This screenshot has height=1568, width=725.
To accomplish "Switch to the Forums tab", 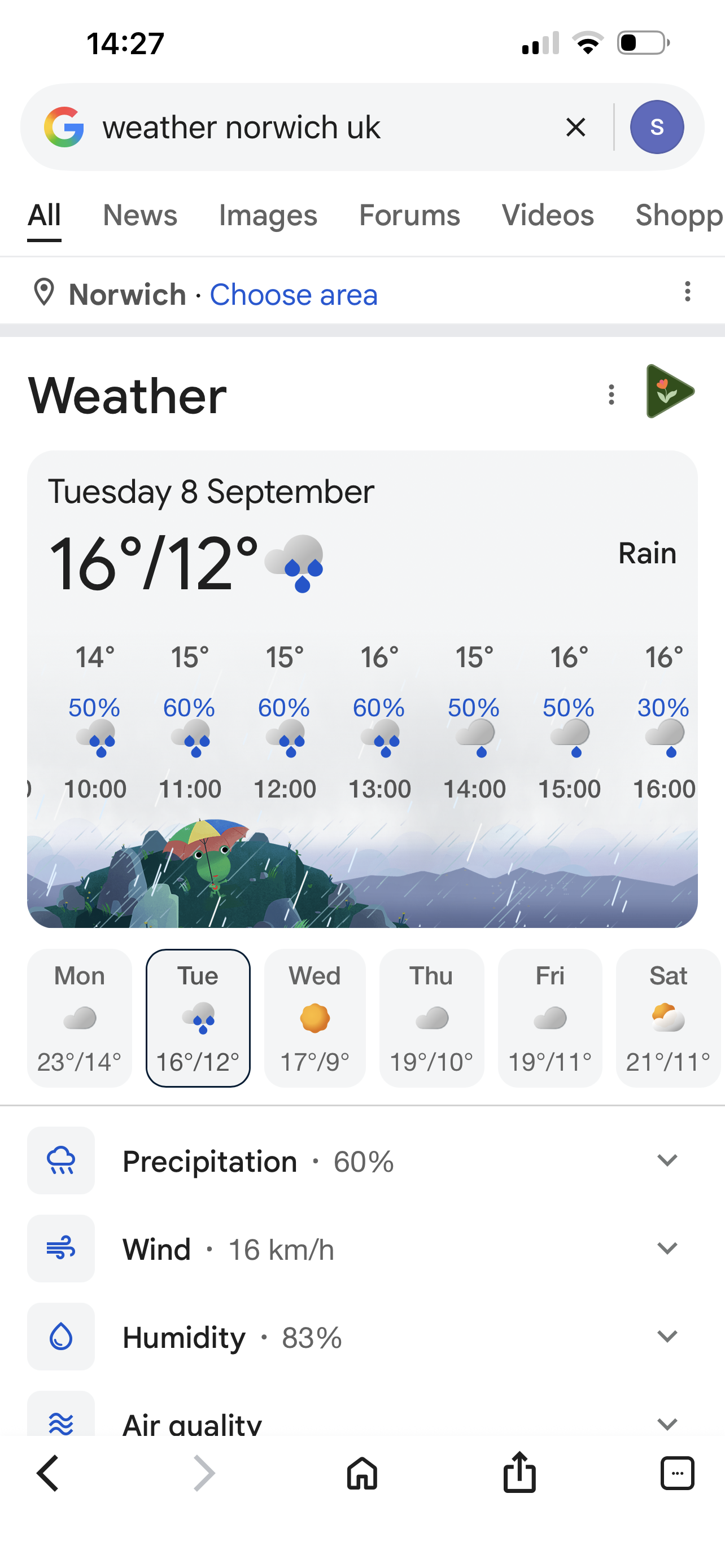I will (x=409, y=215).
